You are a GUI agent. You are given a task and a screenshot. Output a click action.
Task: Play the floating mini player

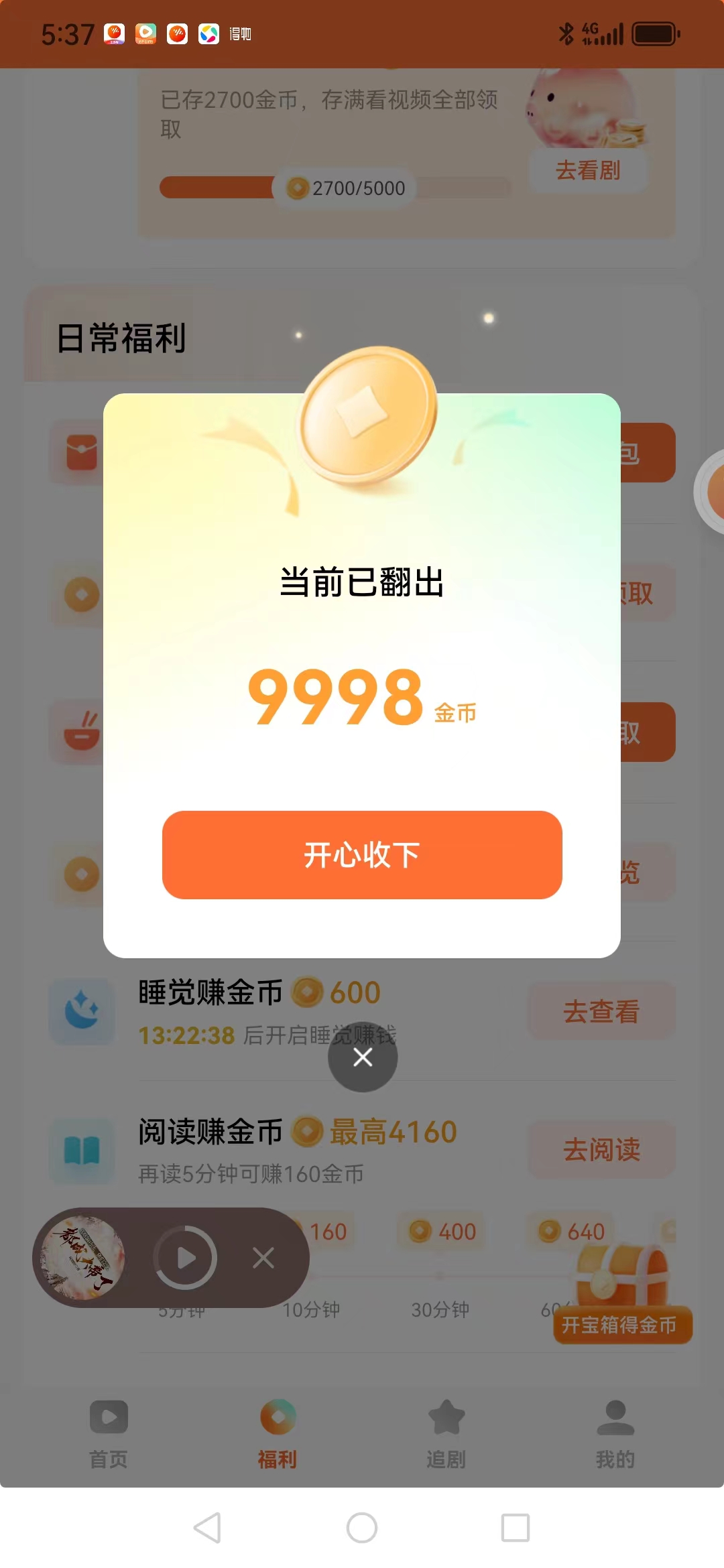[186, 1258]
